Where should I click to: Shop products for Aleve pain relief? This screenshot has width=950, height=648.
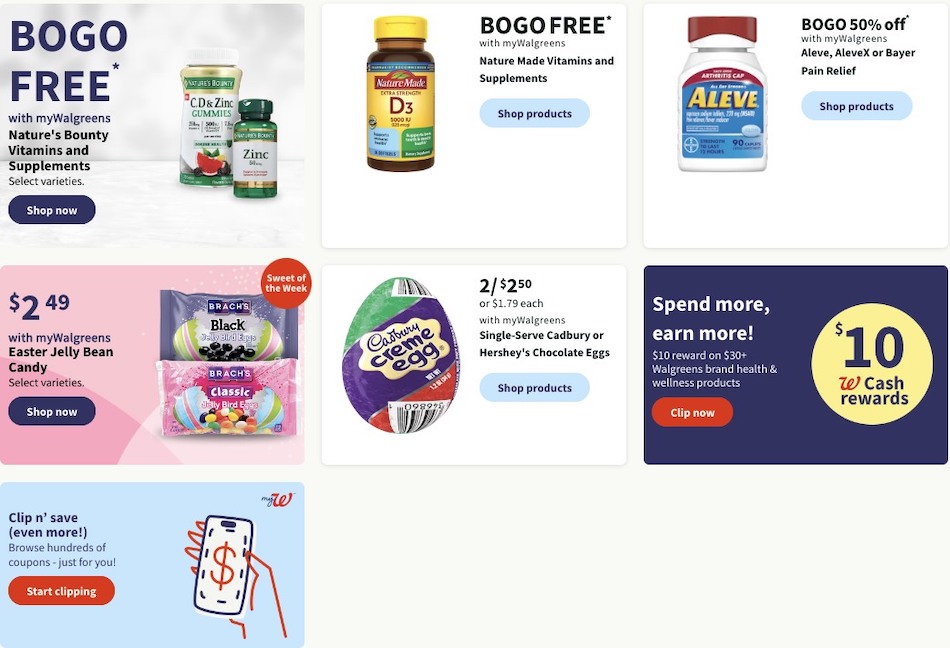coord(856,106)
